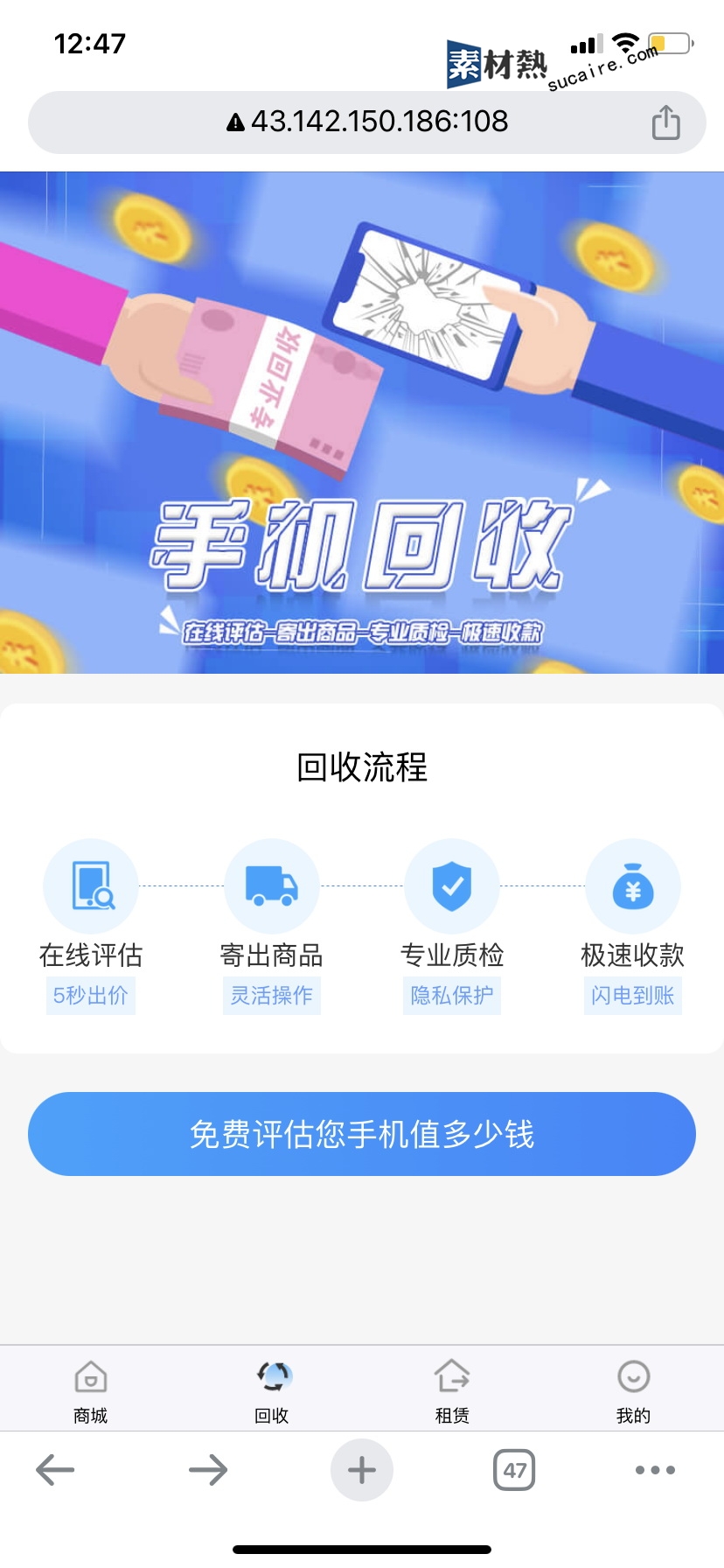Tap the share icon in address bar
The width and height of the screenshot is (724, 1568).
click(x=665, y=122)
